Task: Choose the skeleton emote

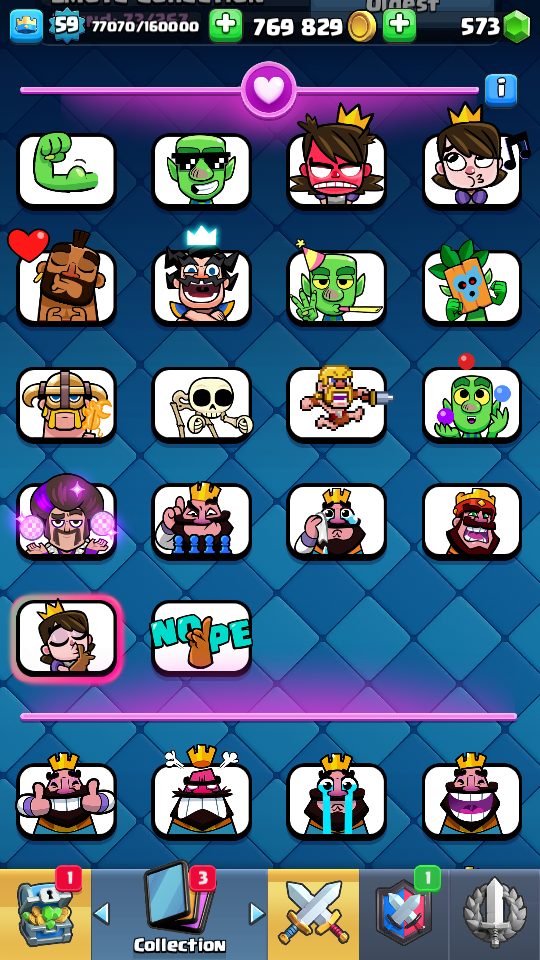Action: click(201, 404)
